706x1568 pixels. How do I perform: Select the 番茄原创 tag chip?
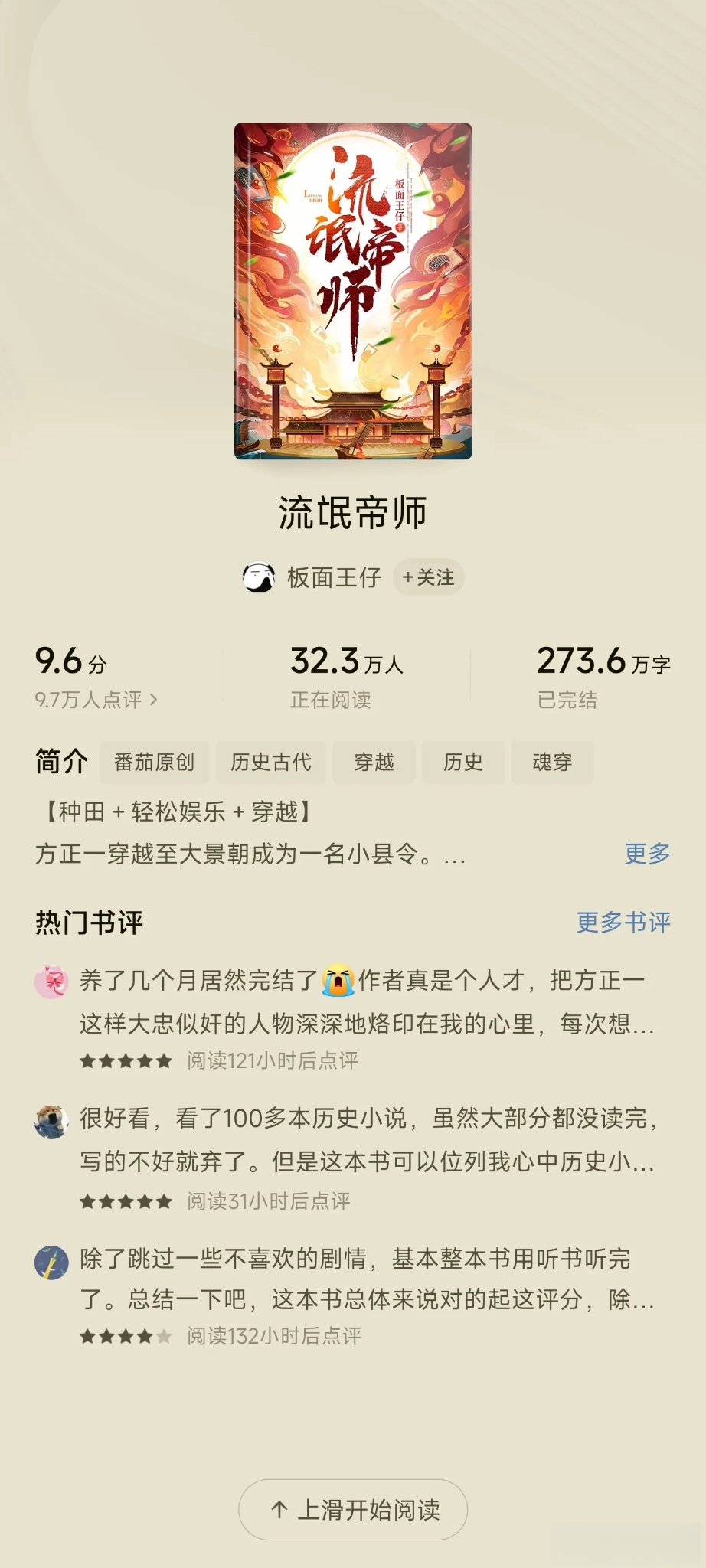coord(154,762)
